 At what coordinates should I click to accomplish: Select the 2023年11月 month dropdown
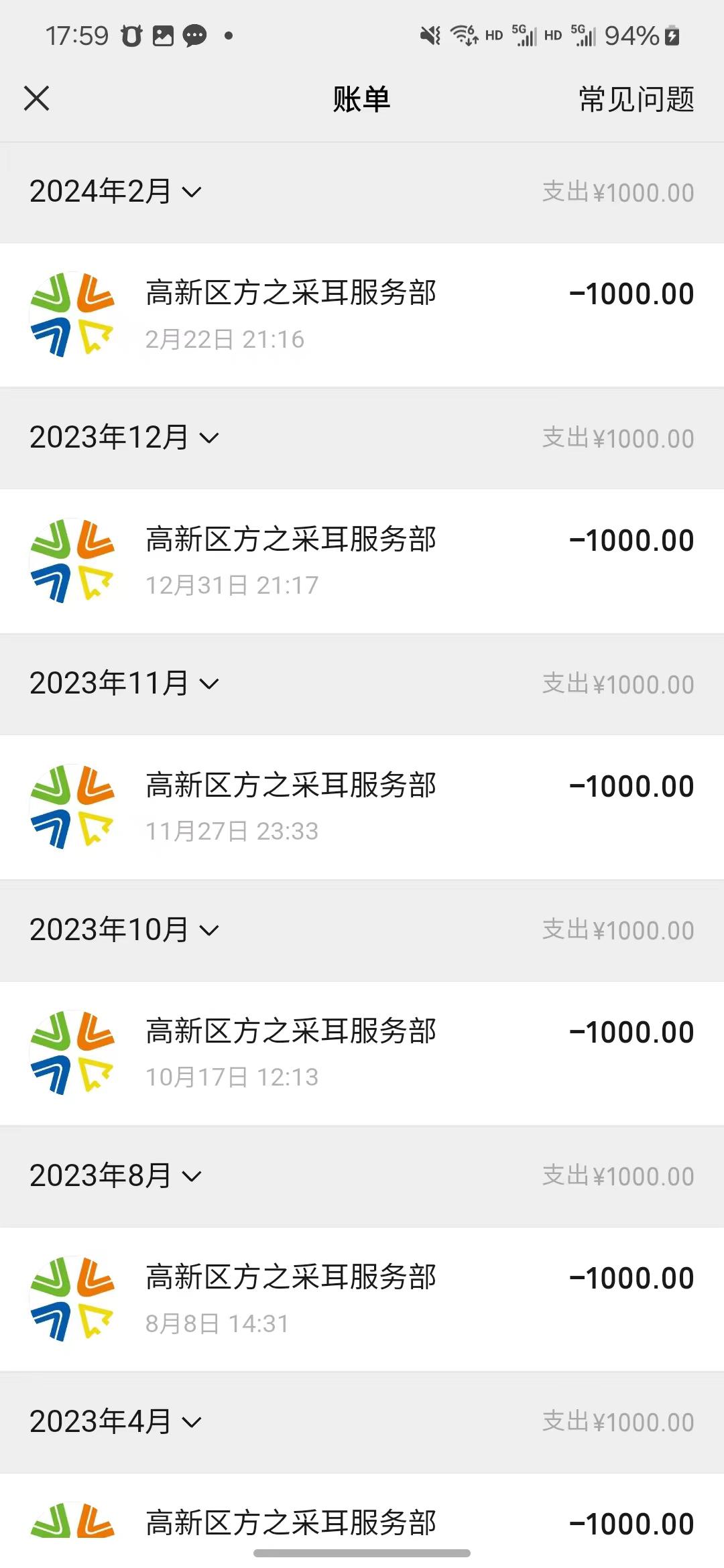pos(124,683)
